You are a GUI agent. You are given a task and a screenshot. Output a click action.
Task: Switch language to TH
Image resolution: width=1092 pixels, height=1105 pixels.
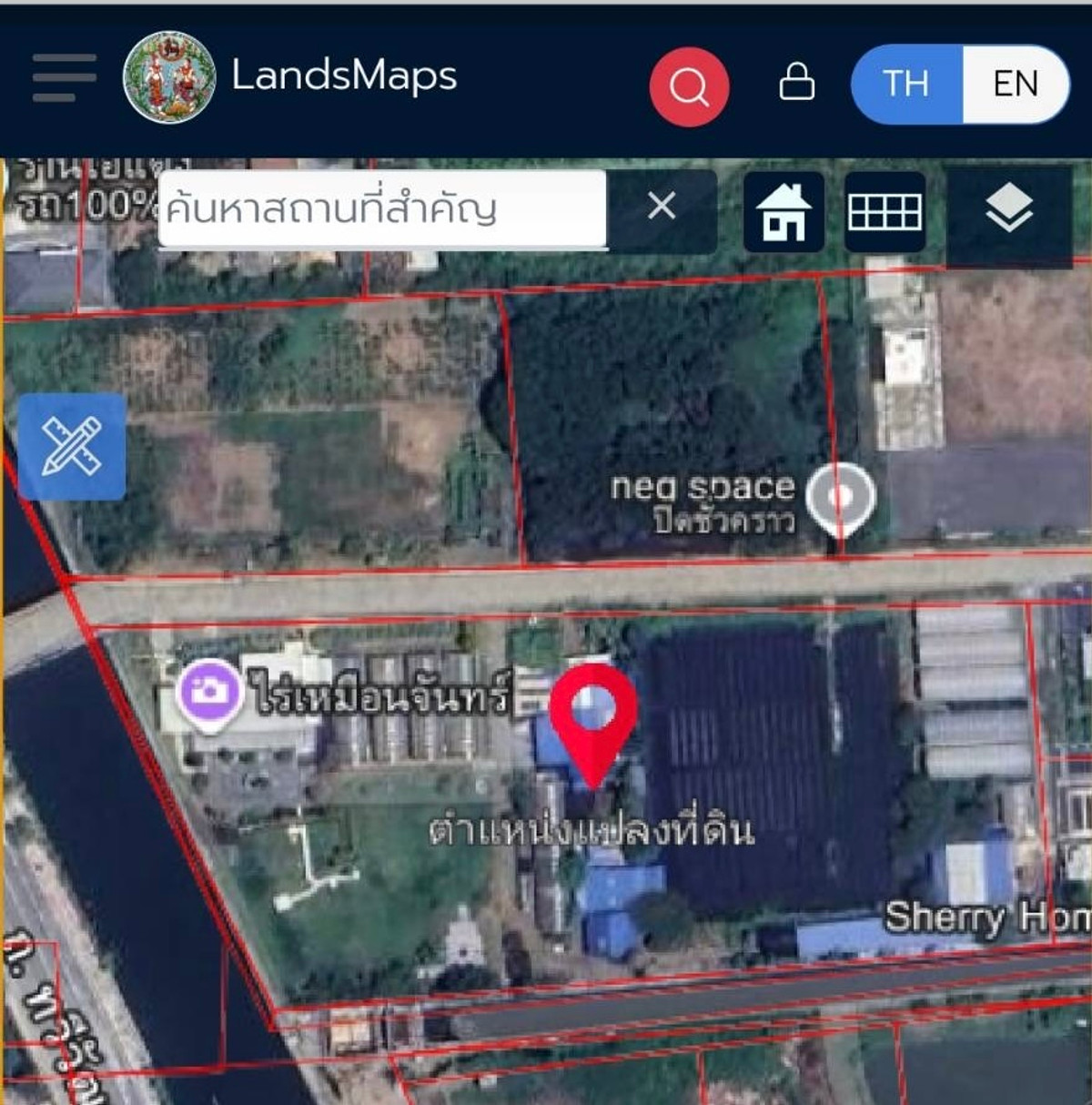pos(905,84)
